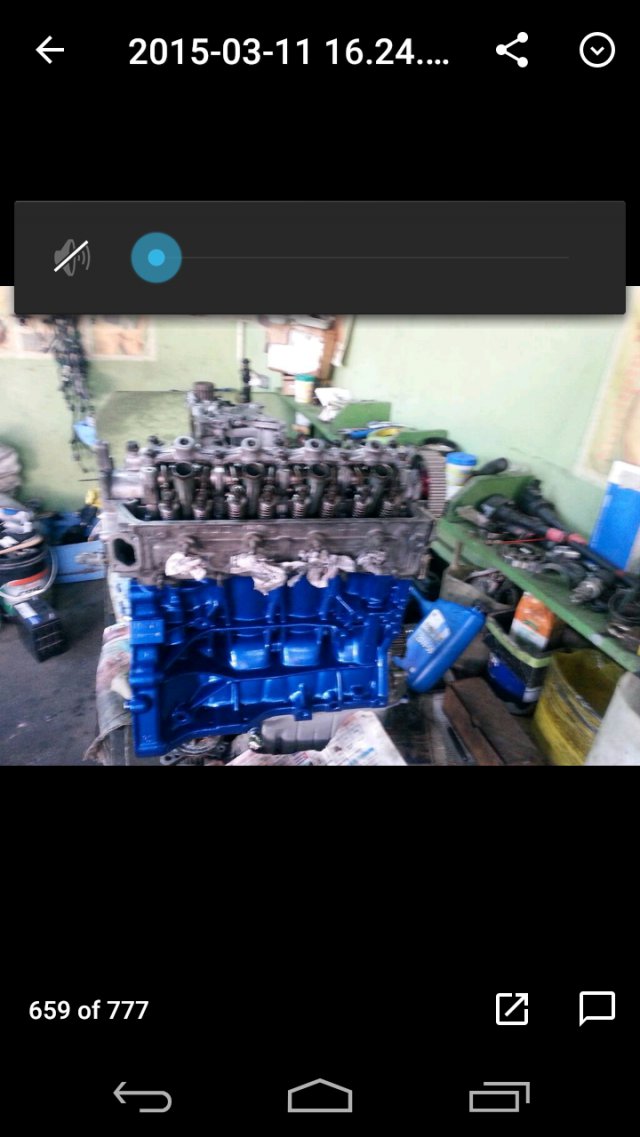Tap system home button
Image resolution: width=640 pixels, height=1137 pixels.
tap(320, 1097)
